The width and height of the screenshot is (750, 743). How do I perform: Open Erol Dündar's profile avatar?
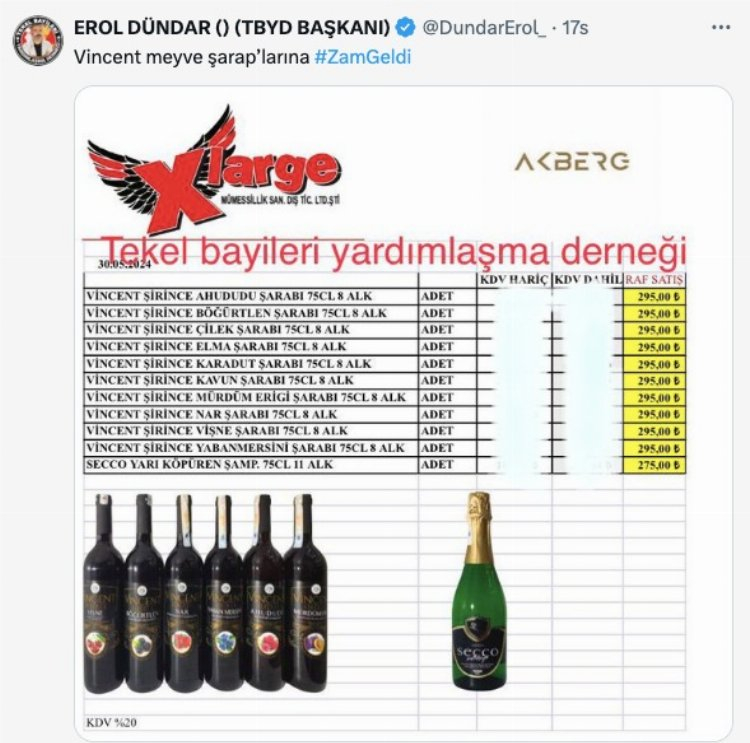point(38,41)
